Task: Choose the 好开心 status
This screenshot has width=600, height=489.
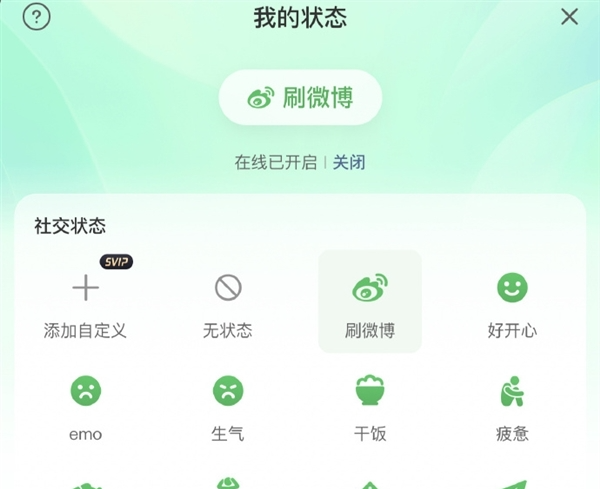Action: pyautogui.click(x=512, y=303)
